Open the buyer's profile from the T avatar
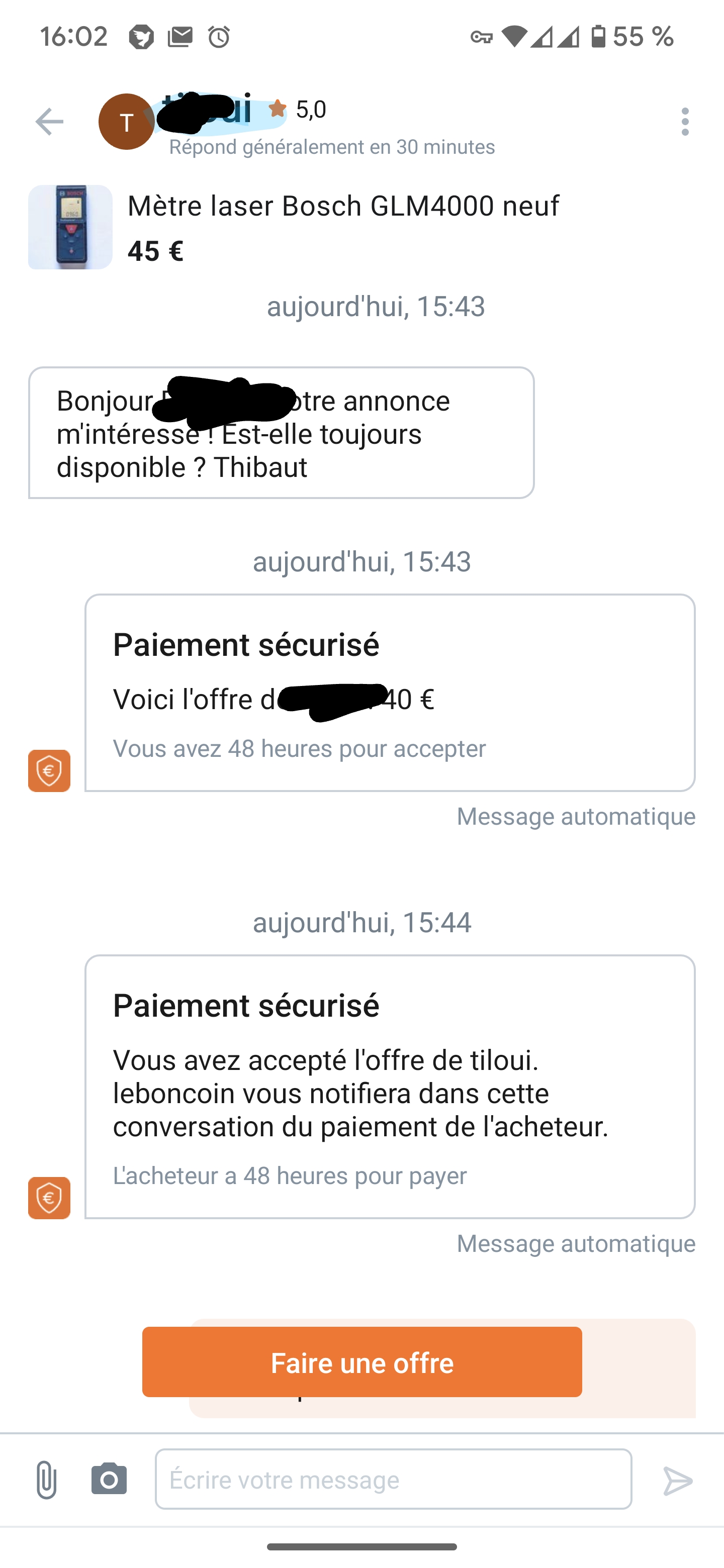 pos(126,122)
